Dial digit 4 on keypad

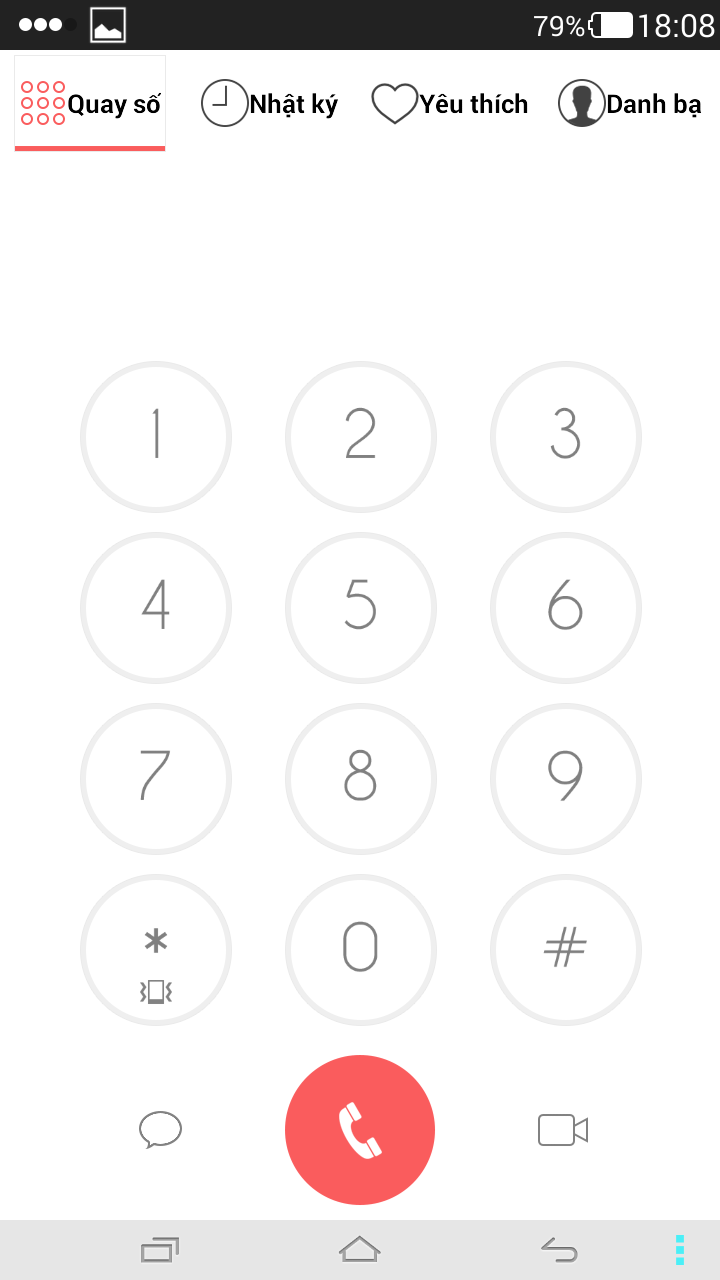156,607
